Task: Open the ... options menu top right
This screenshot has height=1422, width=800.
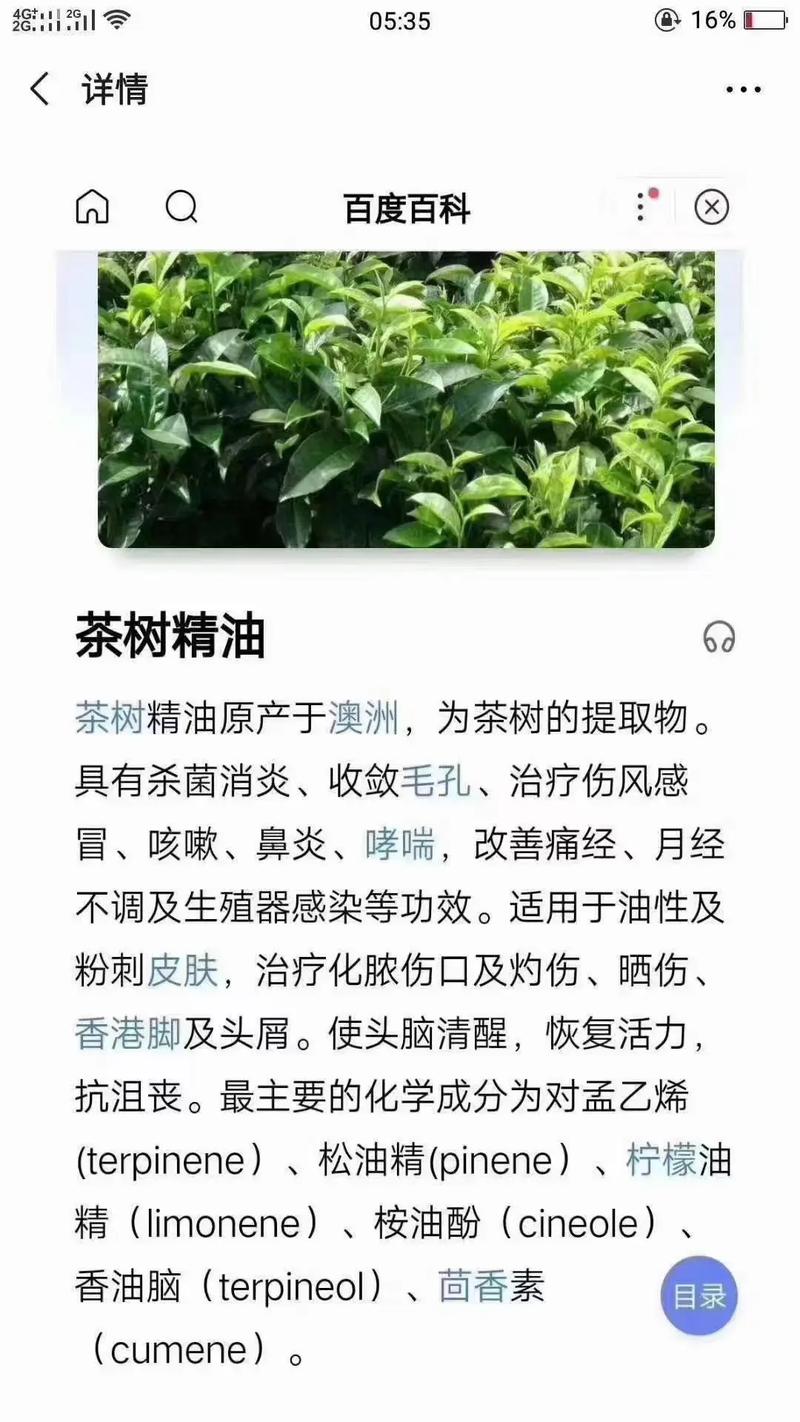Action: pyautogui.click(x=741, y=89)
